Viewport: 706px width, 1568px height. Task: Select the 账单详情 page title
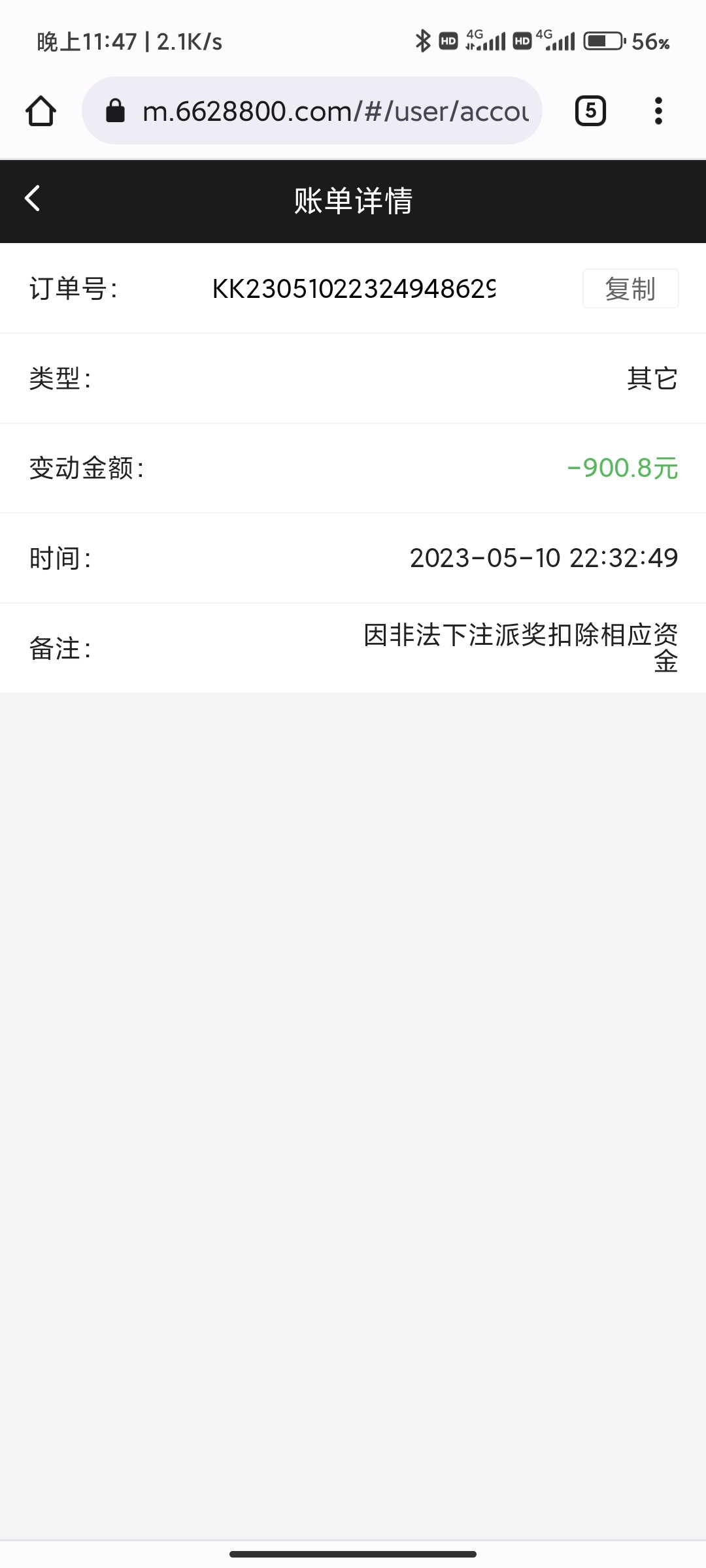[x=353, y=201]
